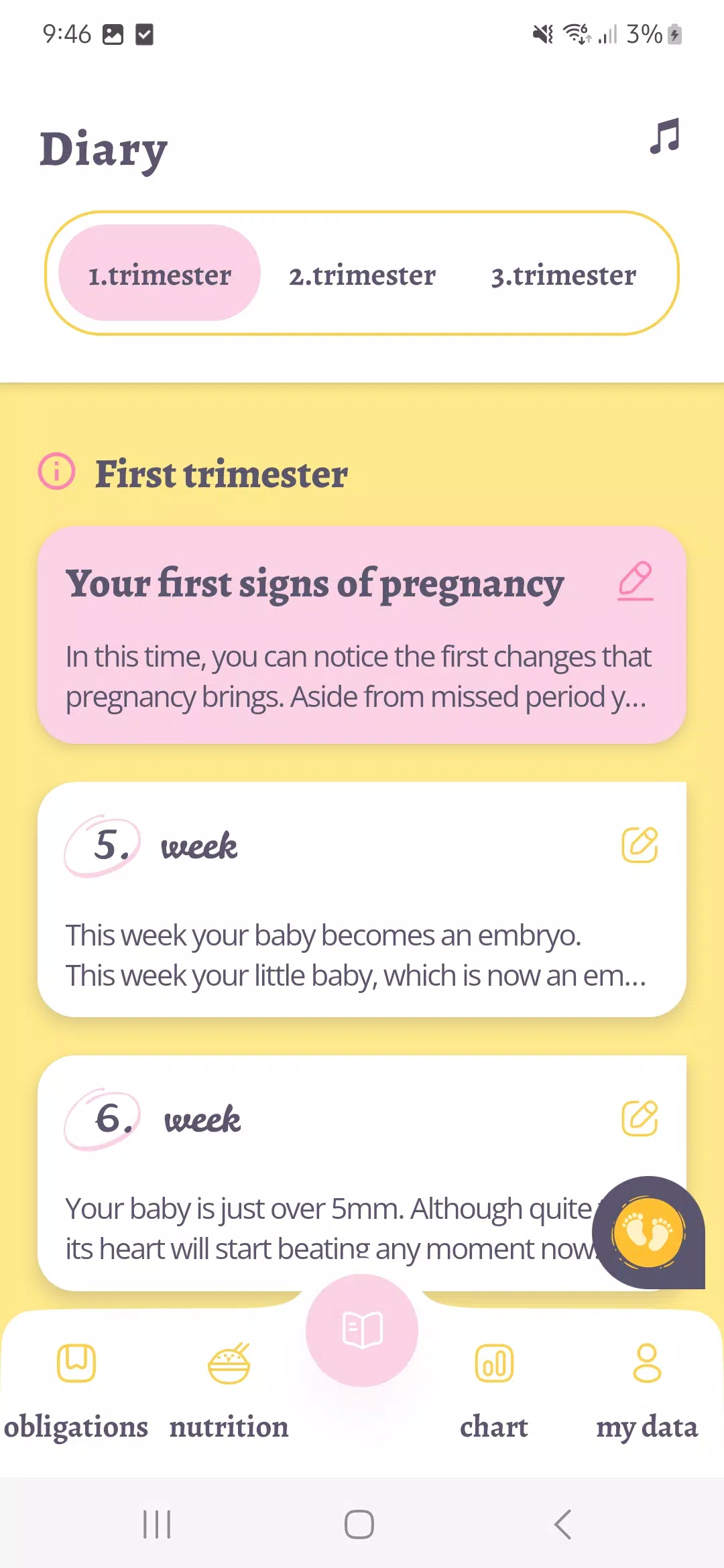The height and width of the screenshot is (1568, 724).
Task: Switch to the 2.trimester tab
Action: [362, 275]
